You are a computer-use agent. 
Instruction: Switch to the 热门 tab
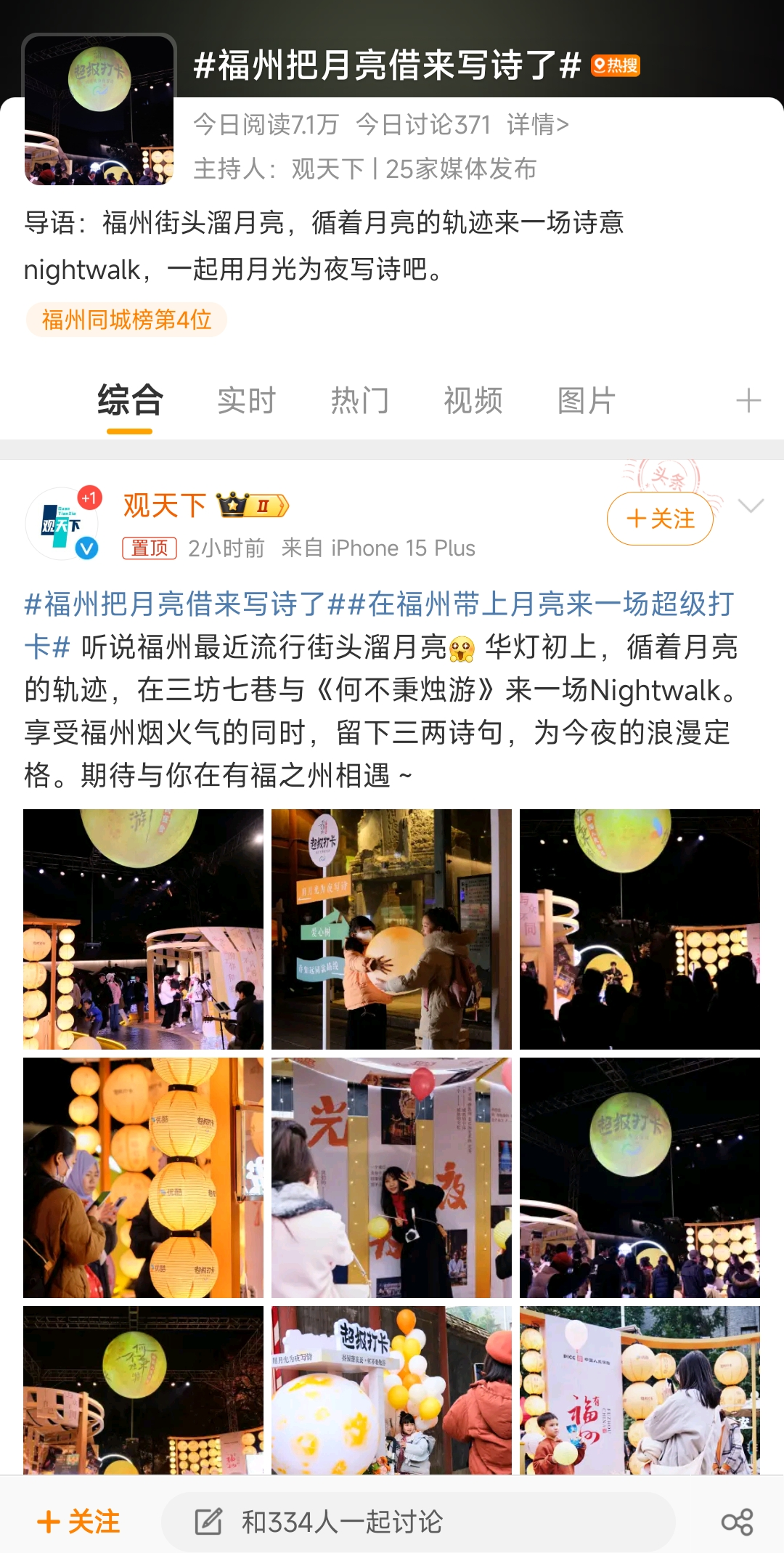[x=359, y=401]
